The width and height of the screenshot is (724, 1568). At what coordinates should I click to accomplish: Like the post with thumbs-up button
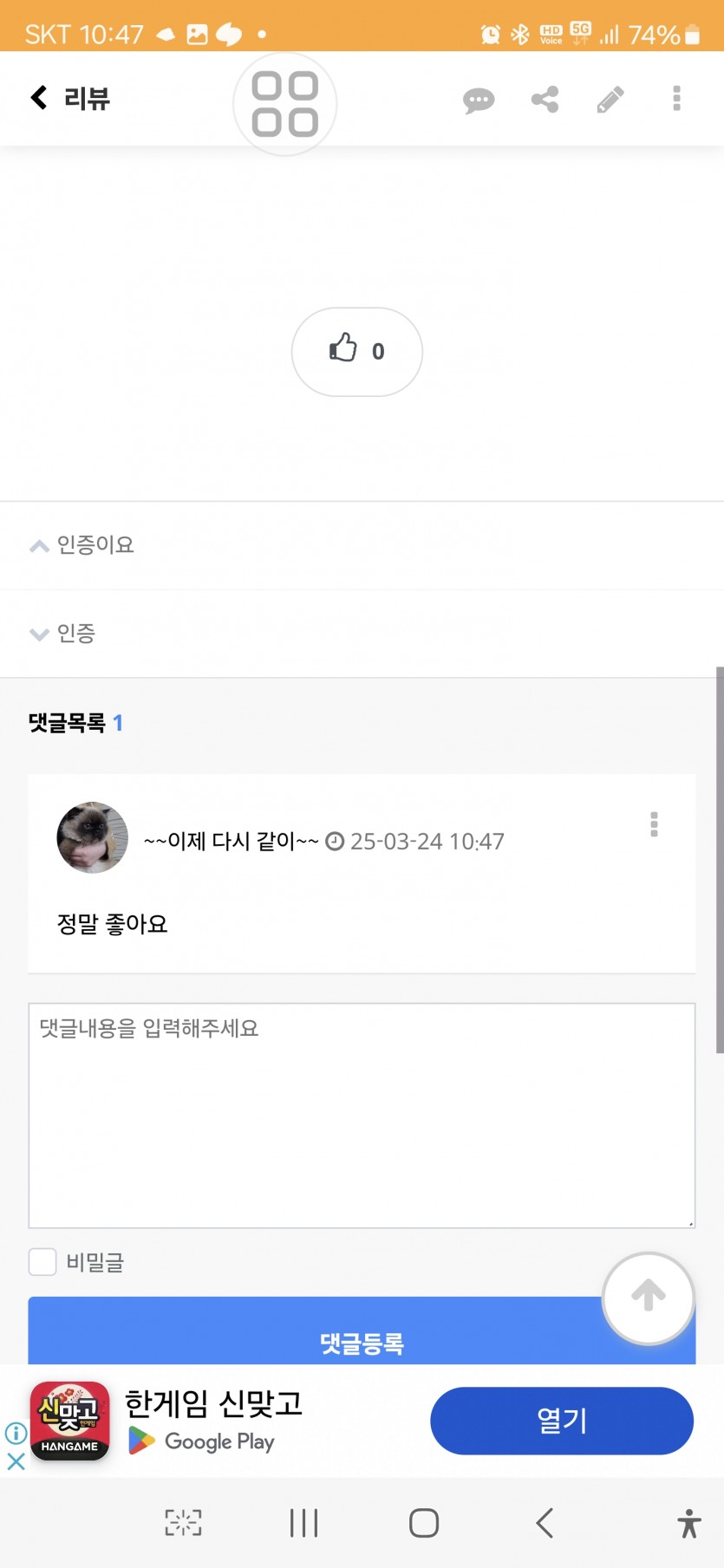point(357,351)
